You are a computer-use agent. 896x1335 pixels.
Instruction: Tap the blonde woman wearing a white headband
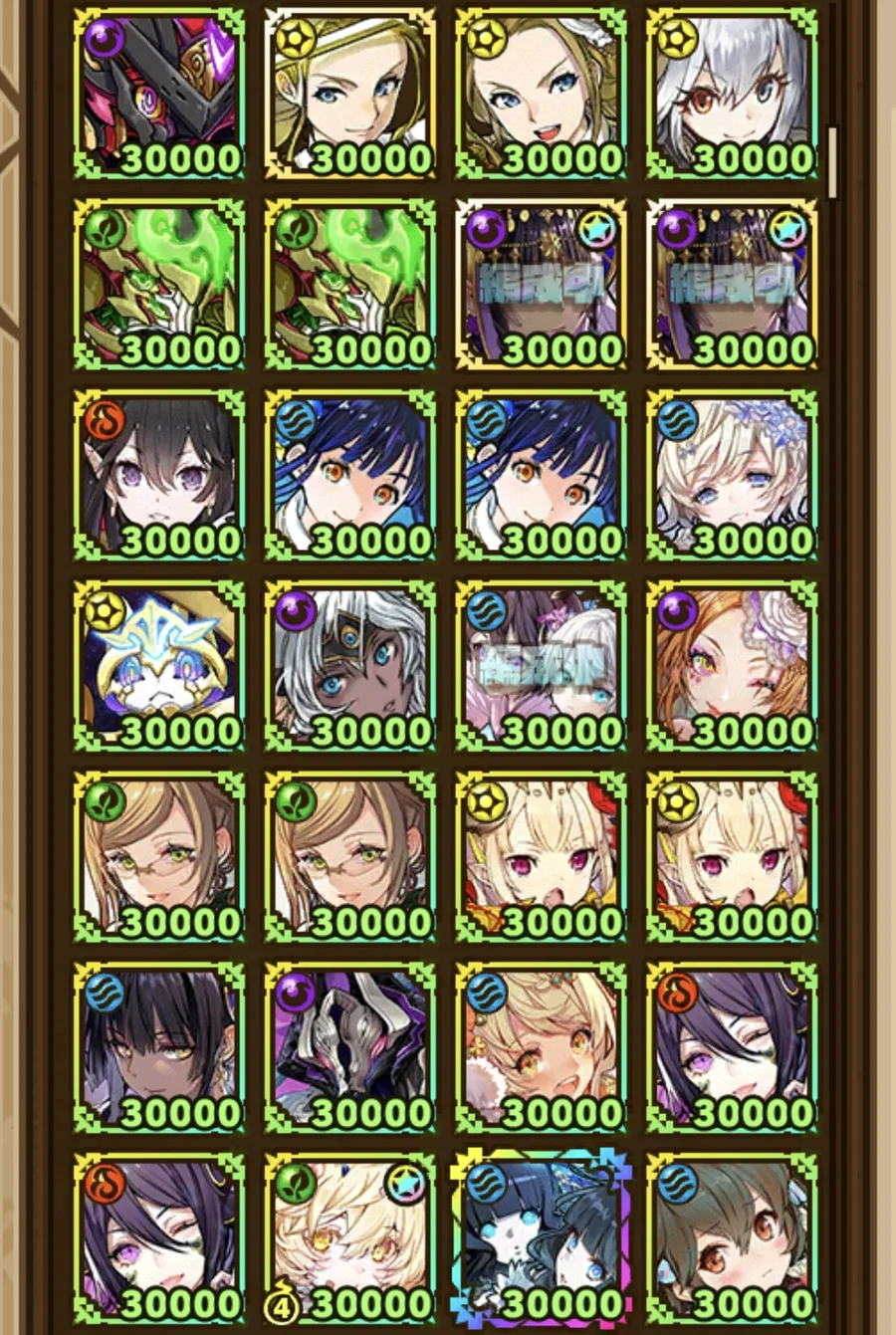pos(350,95)
